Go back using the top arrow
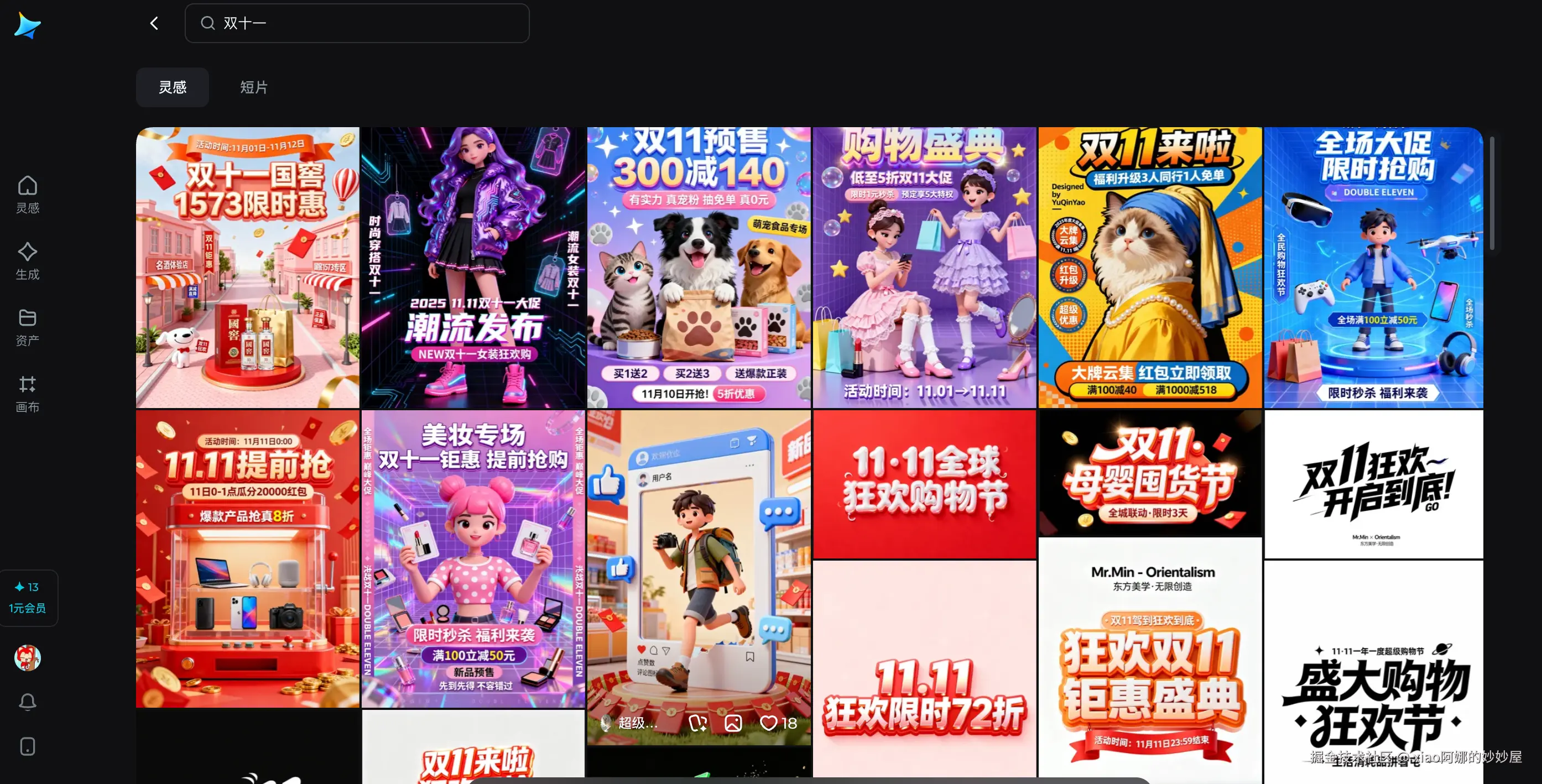The width and height of the screenshot is (1542, 784). click(x=154, y=23)
